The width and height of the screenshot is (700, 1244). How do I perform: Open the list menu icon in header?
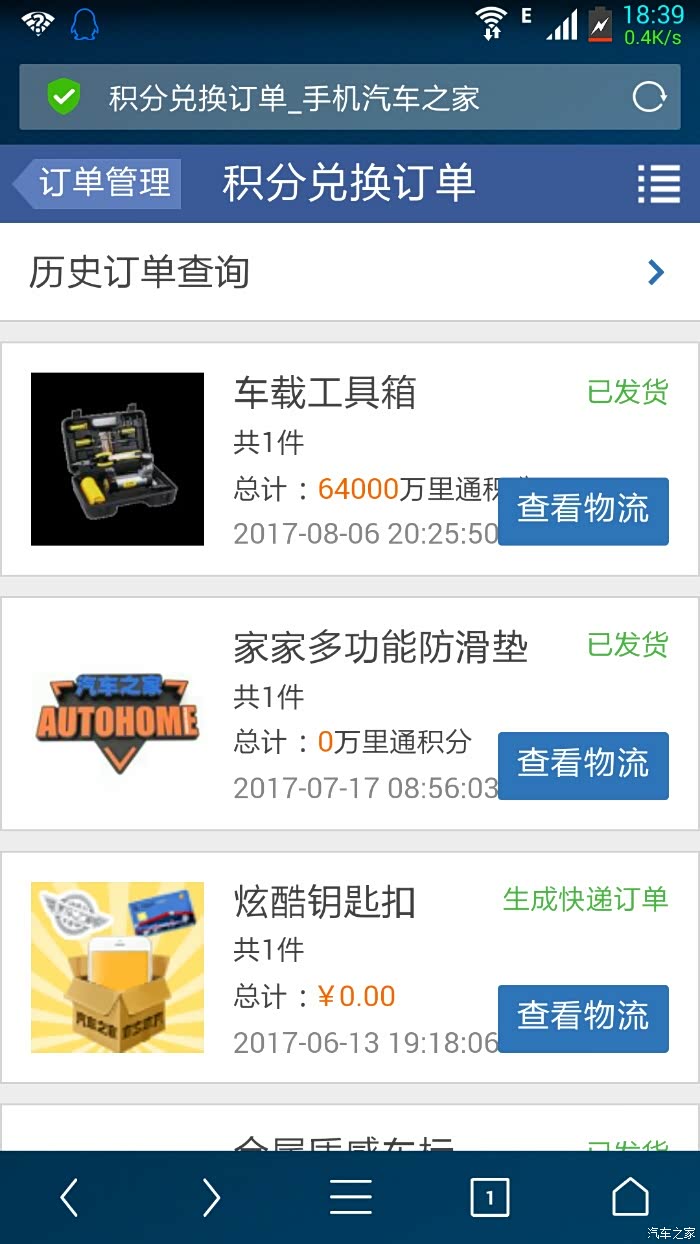coord(658,183)
